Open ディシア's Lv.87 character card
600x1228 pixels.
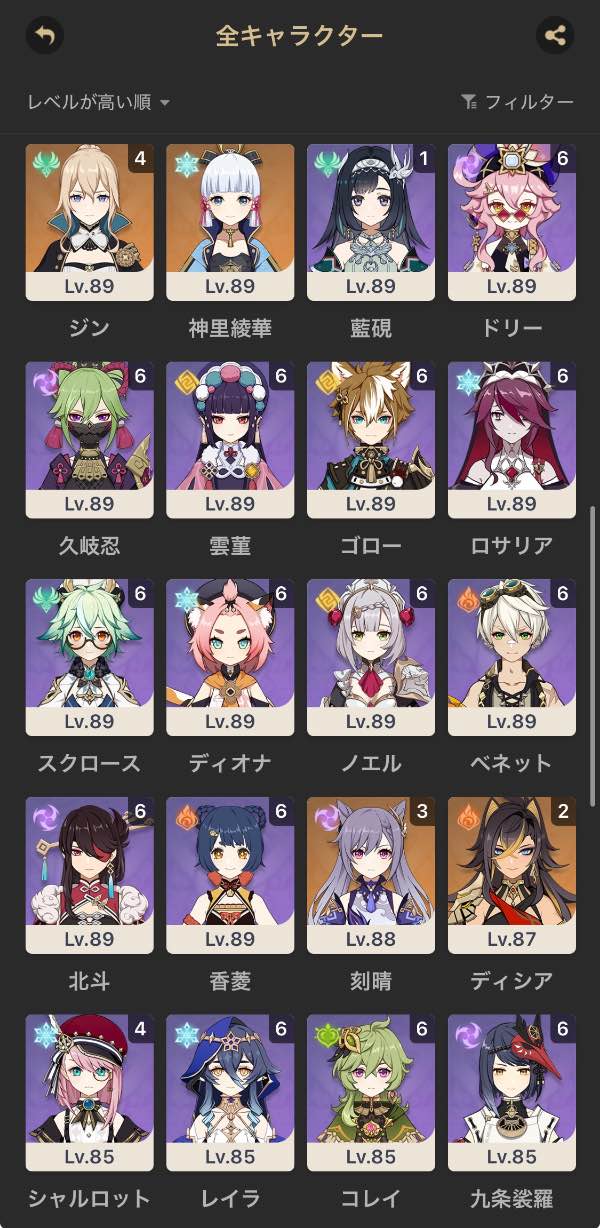(512, 875)
